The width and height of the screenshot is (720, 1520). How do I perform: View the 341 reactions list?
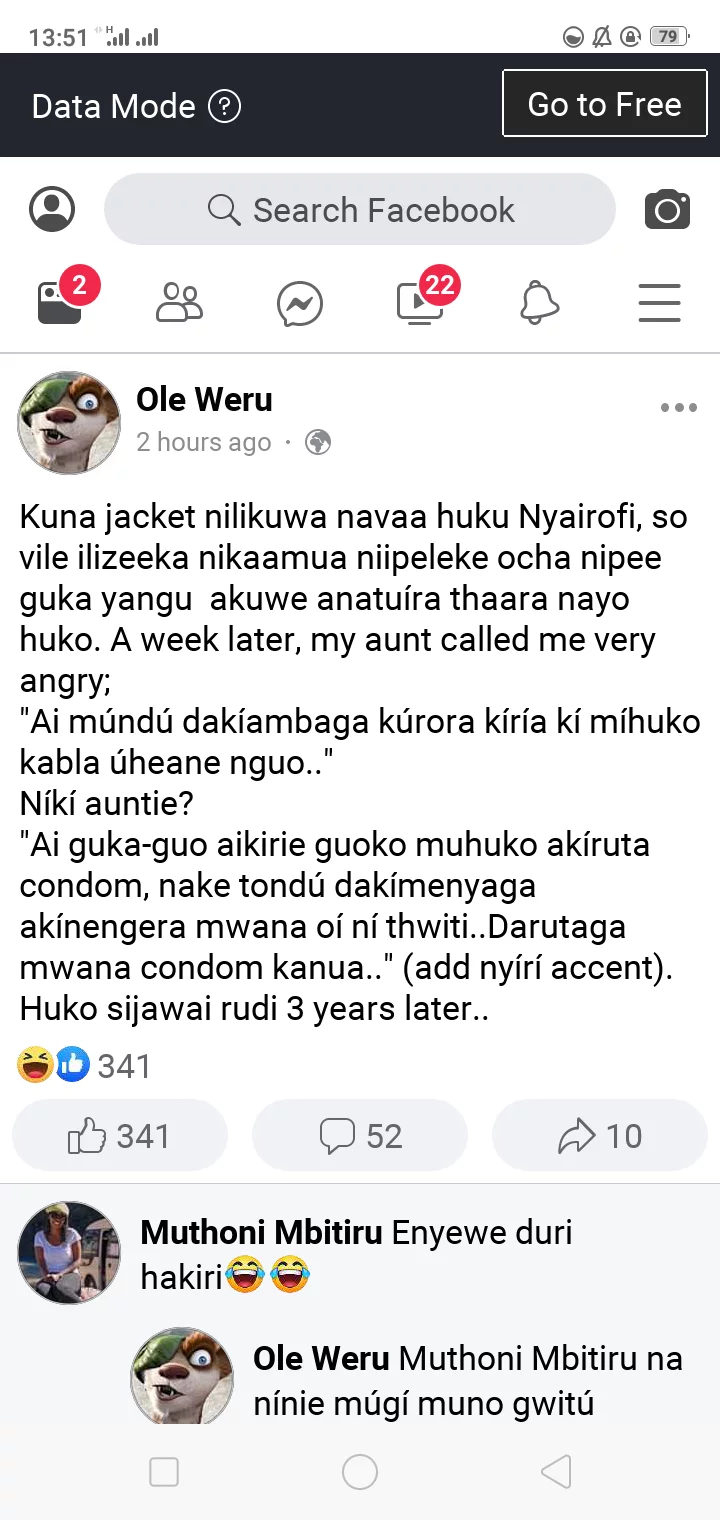85,1066
